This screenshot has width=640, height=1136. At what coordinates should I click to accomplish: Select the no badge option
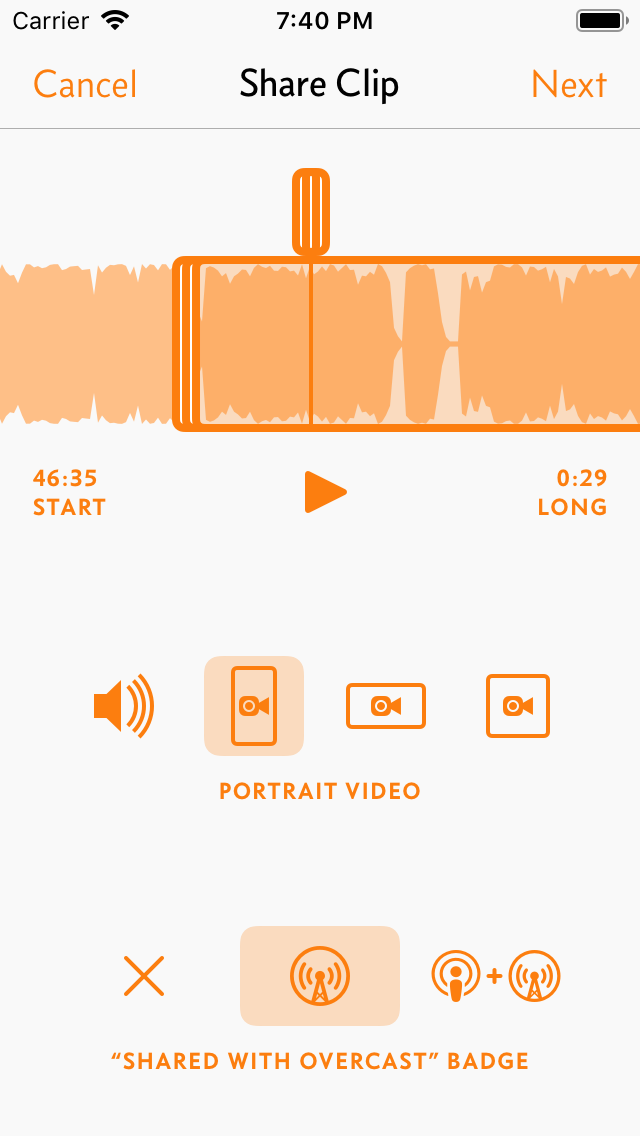(x=144, y=976)
